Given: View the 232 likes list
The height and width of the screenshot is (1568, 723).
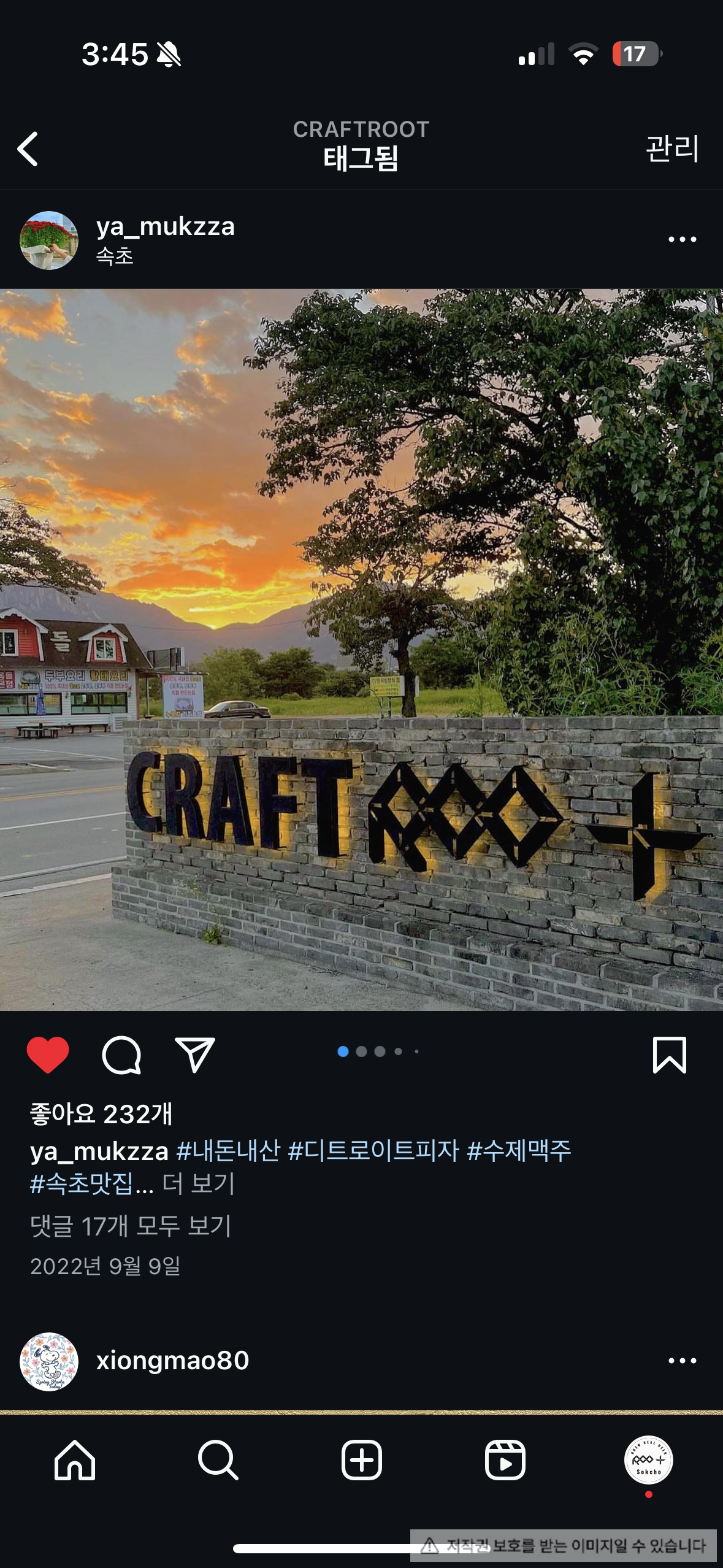Looking at the screenshot, I should (x=101, y=1113).
